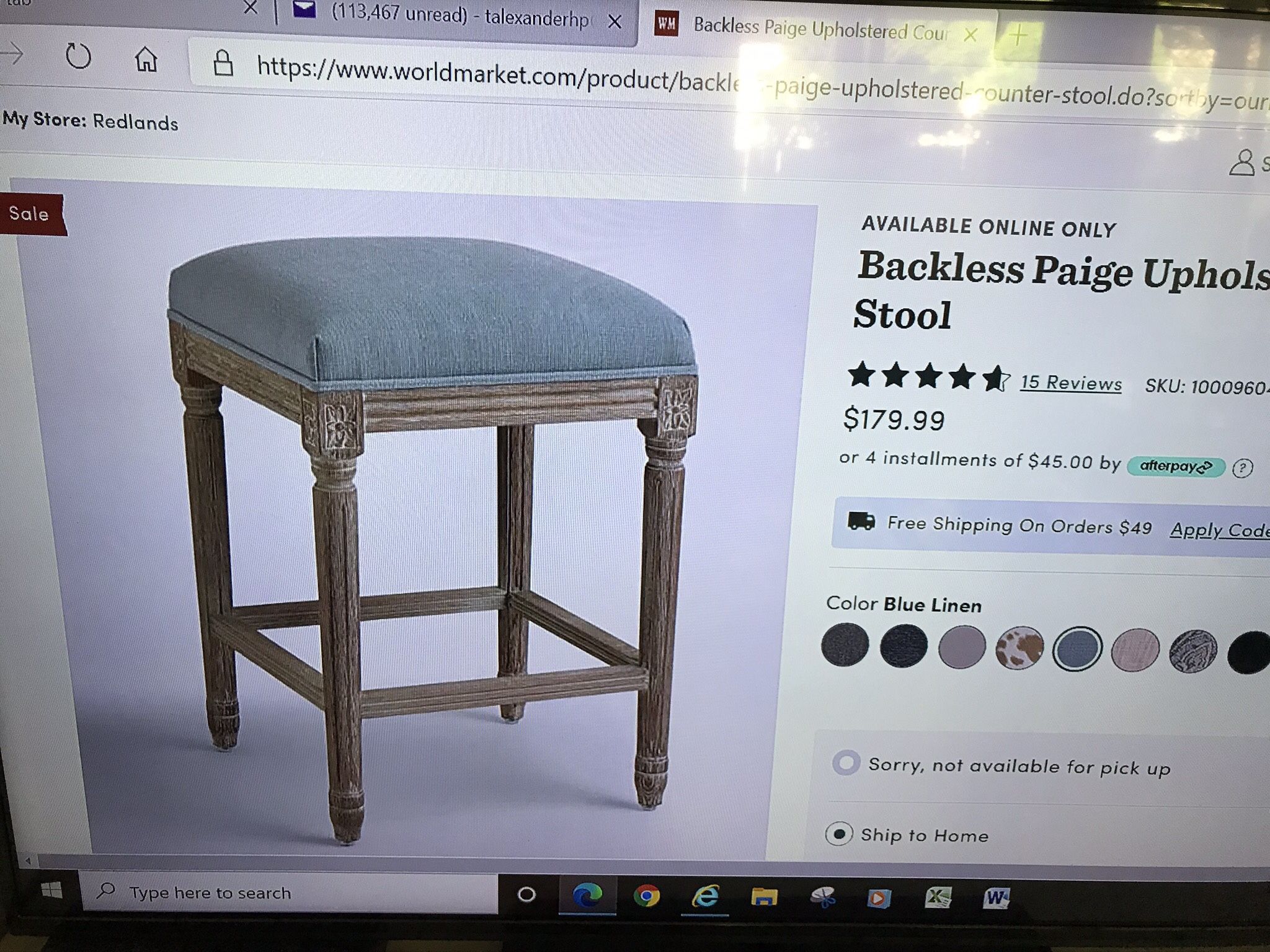This screenshot has height=952, width=1270.
Task: Open the account profile icon
Action: (x=1241, y=162)
